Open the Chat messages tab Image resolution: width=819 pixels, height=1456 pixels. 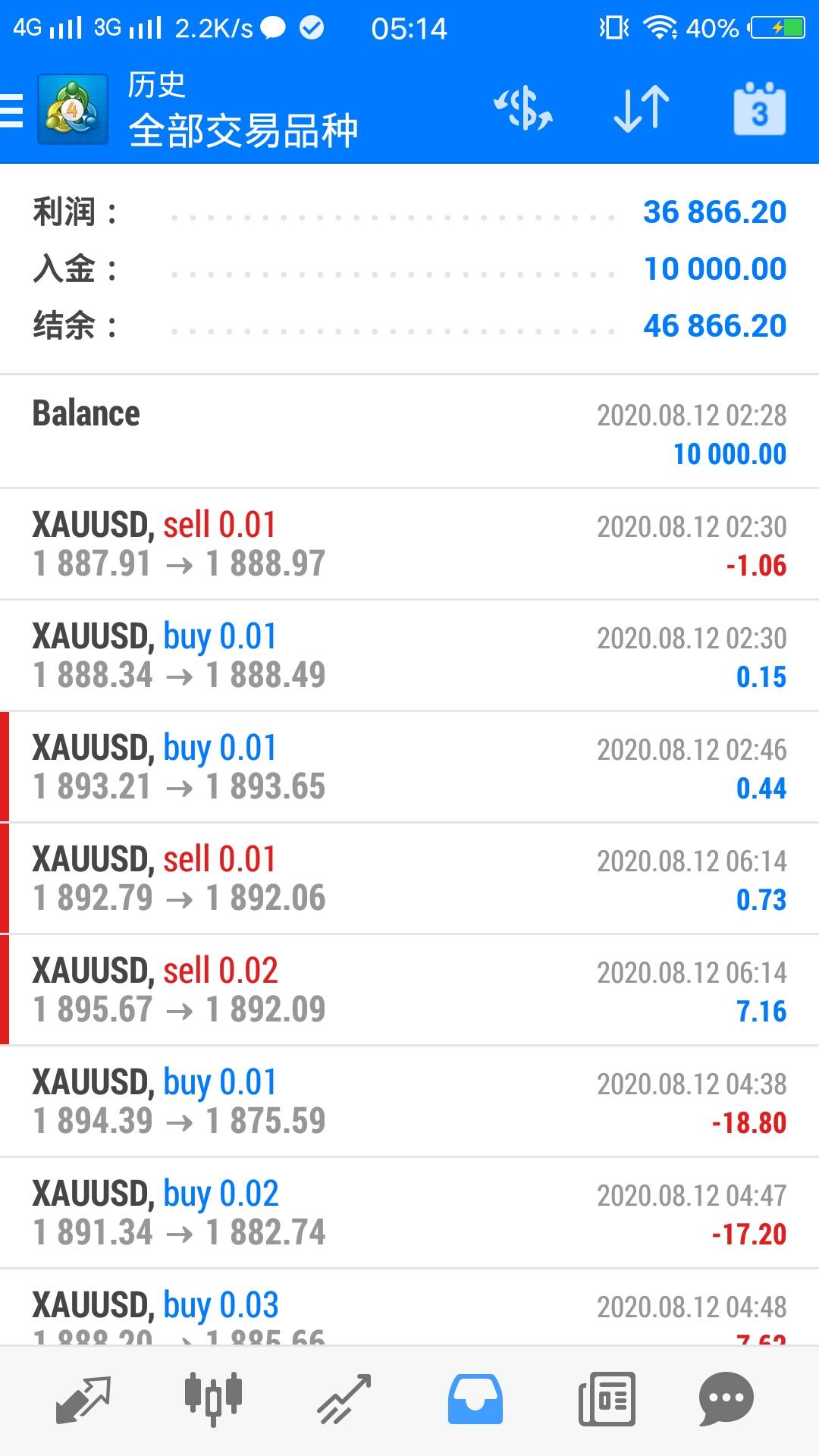pyautogui.click(x=726, y=1399)
